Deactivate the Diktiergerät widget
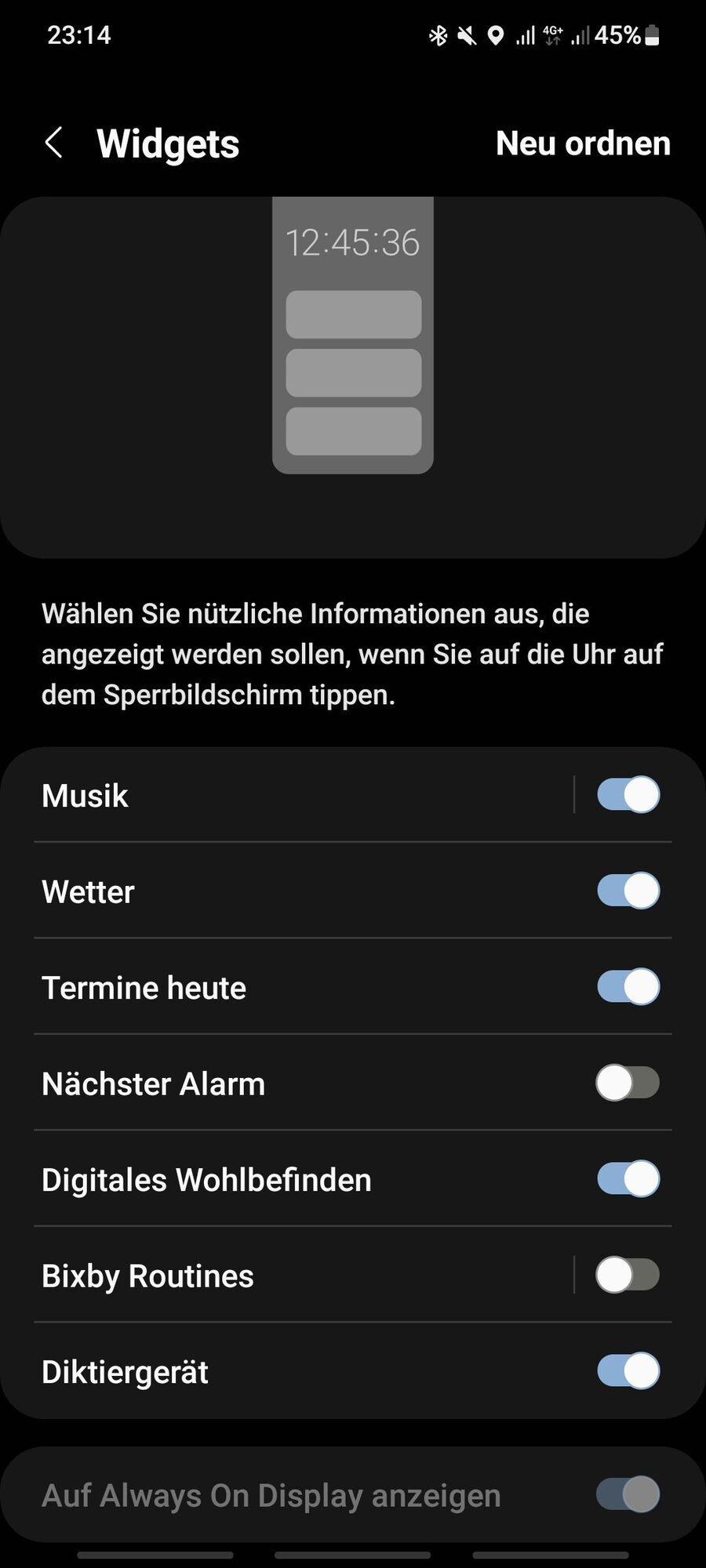Image resolution: width=706 pixels, height=1568 pixels. (x=628, y=1371)
